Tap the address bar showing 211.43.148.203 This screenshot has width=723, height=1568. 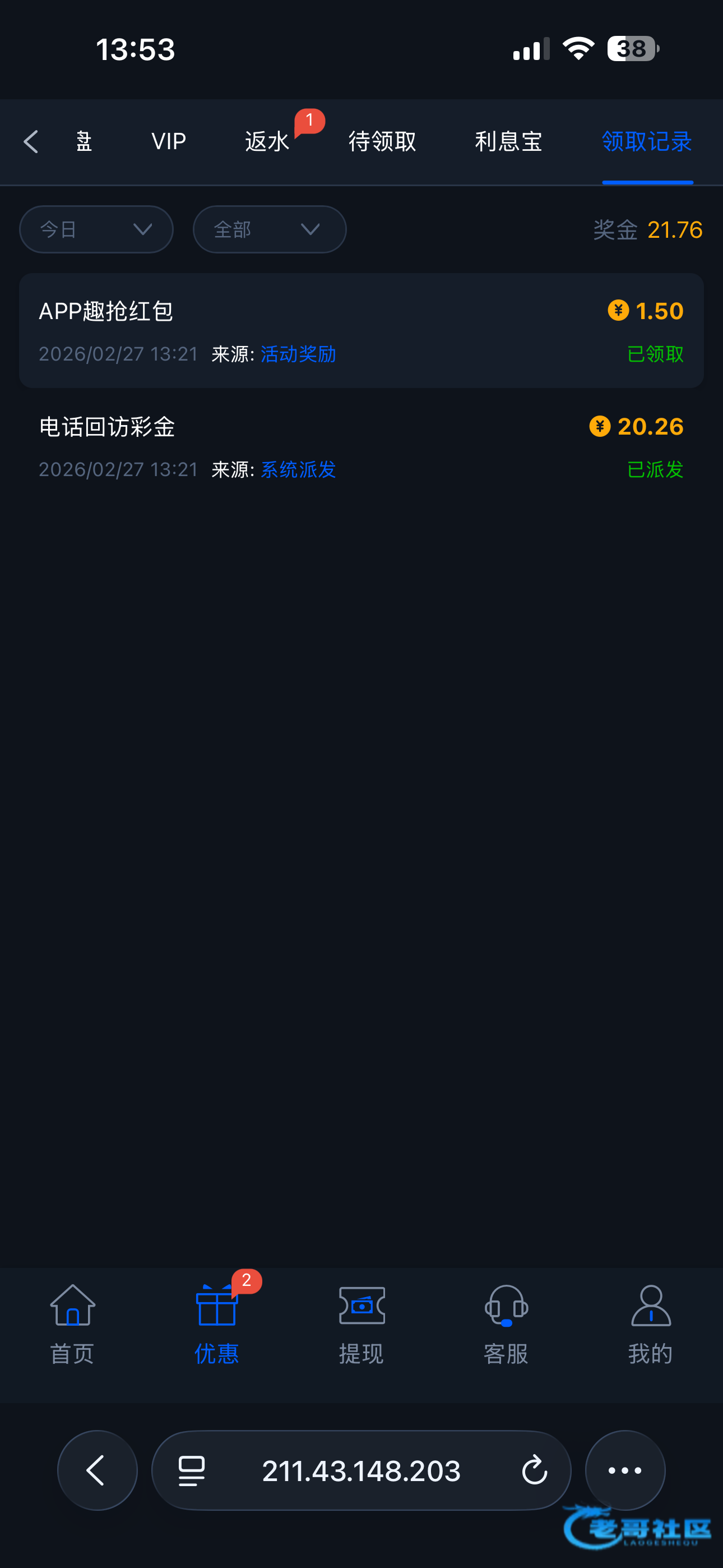point(361,1470)
